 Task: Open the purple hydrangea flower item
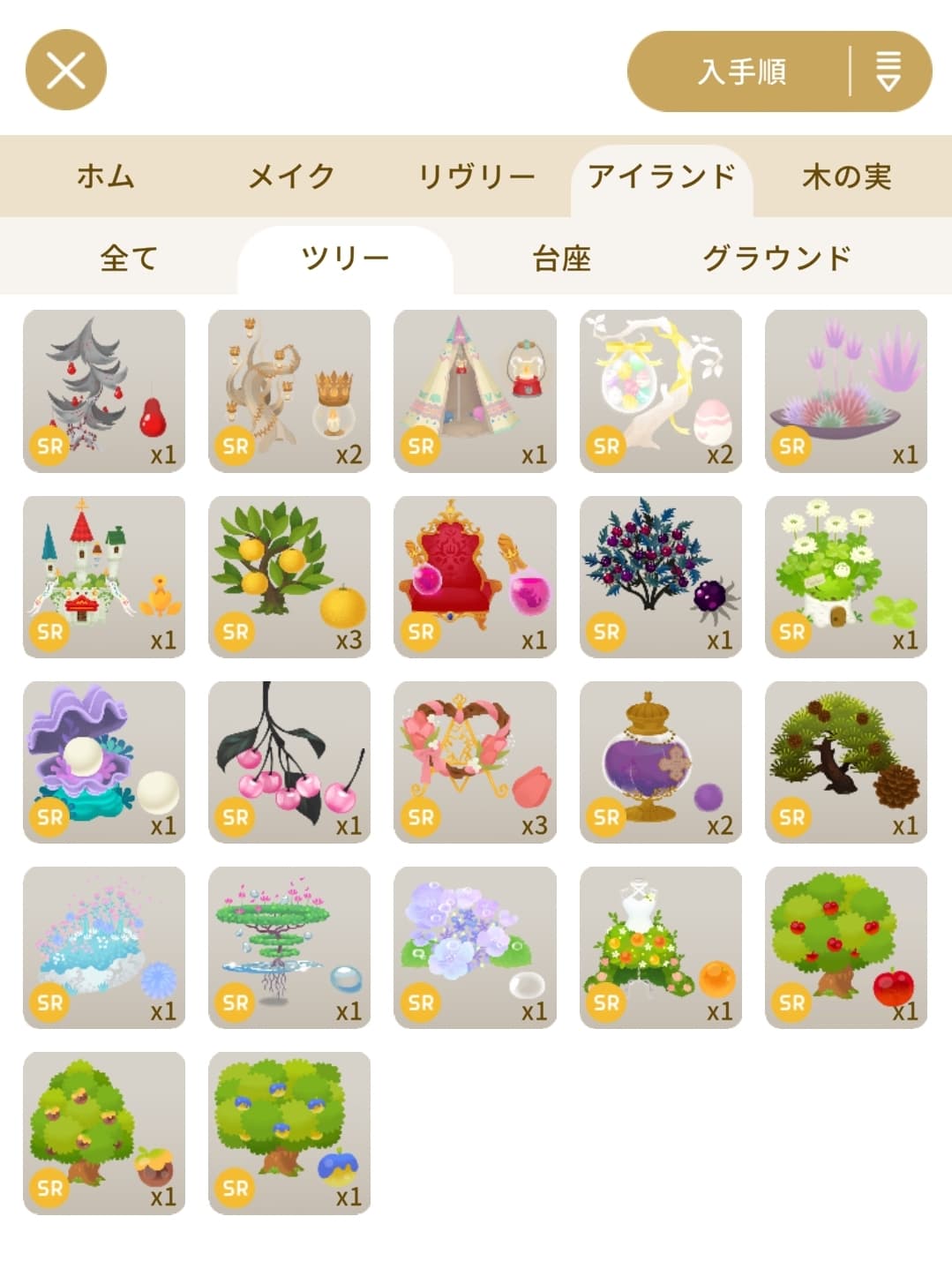coord(475,947)
